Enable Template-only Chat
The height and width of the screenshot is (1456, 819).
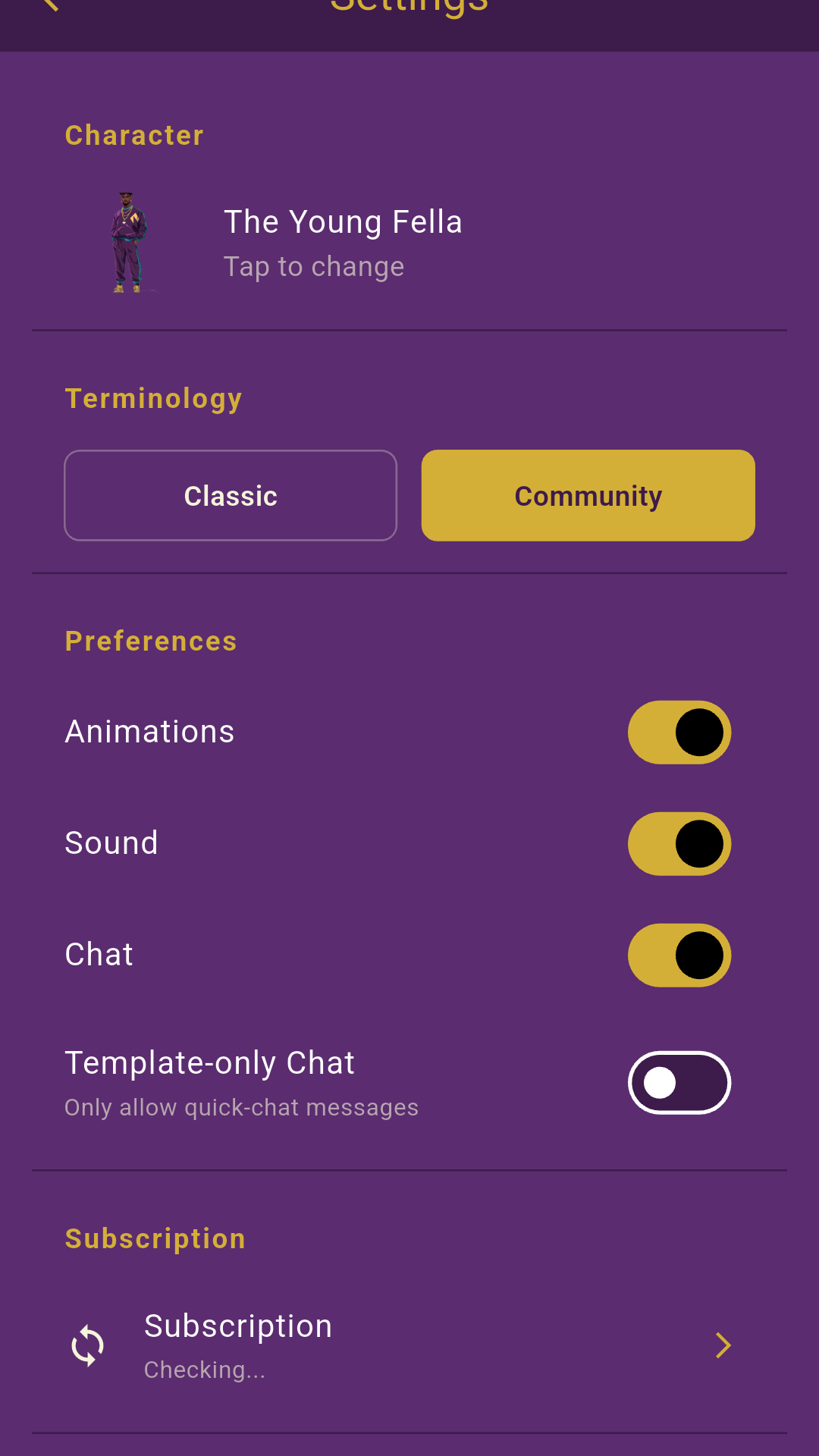pos(679,1083)
